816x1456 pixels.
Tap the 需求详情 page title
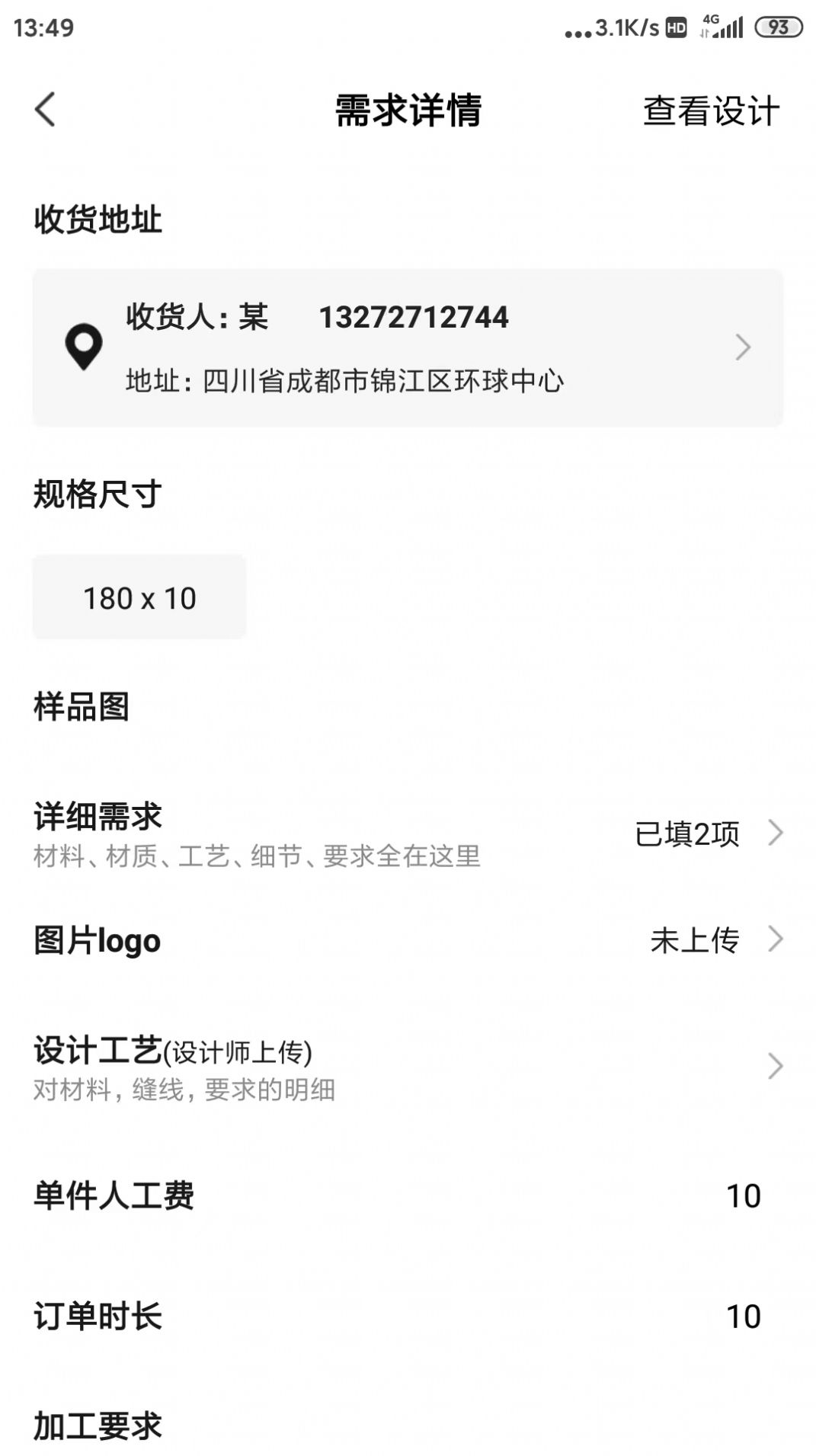pyautogui.click(x=408, y=107)
